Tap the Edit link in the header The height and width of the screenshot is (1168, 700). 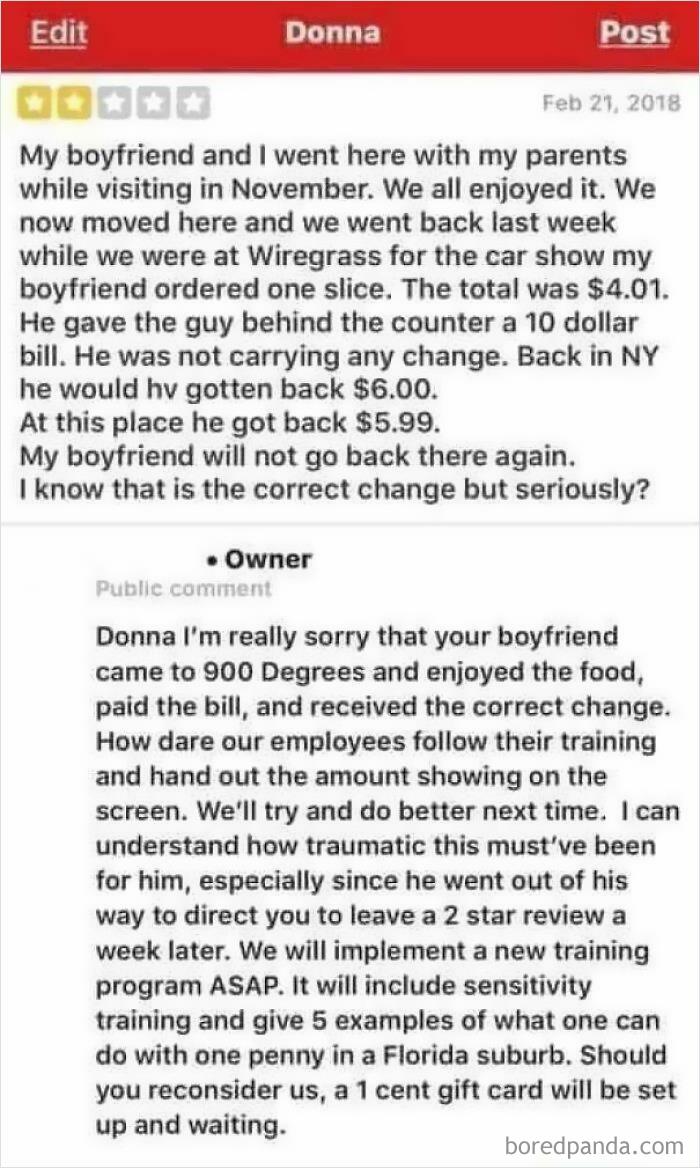(58, 32)
